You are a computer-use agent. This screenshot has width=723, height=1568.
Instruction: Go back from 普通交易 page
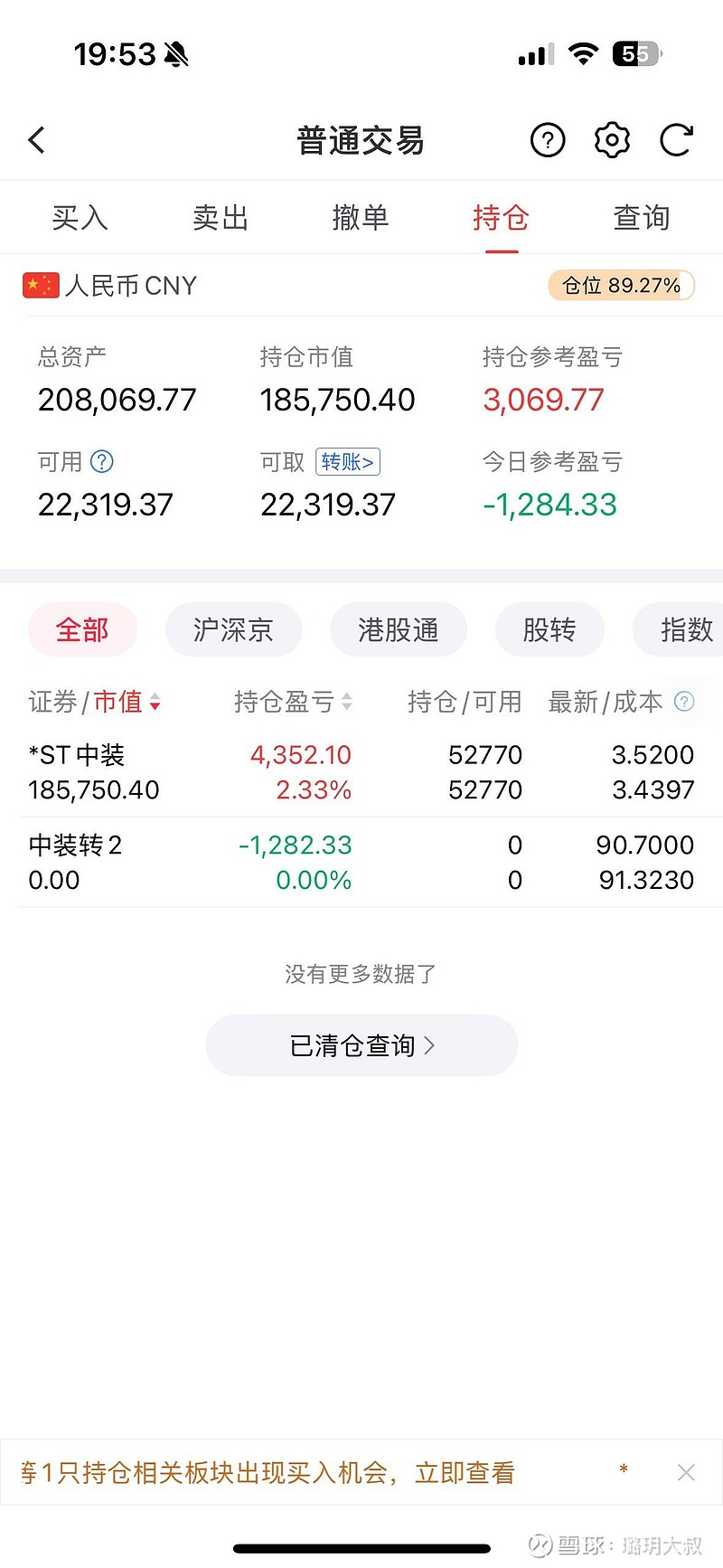(x=37, y=140)
